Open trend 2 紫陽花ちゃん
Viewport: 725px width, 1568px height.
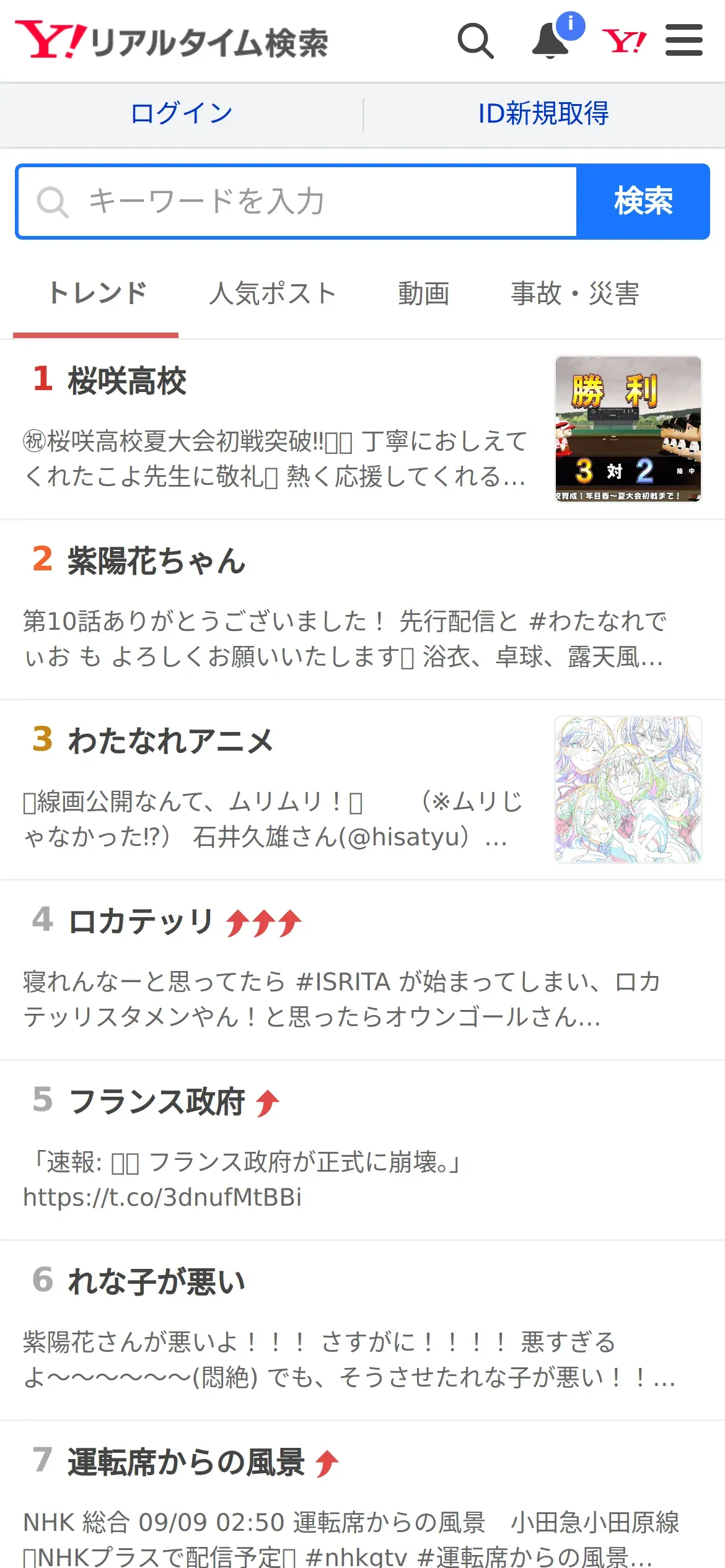pos(362,609)
